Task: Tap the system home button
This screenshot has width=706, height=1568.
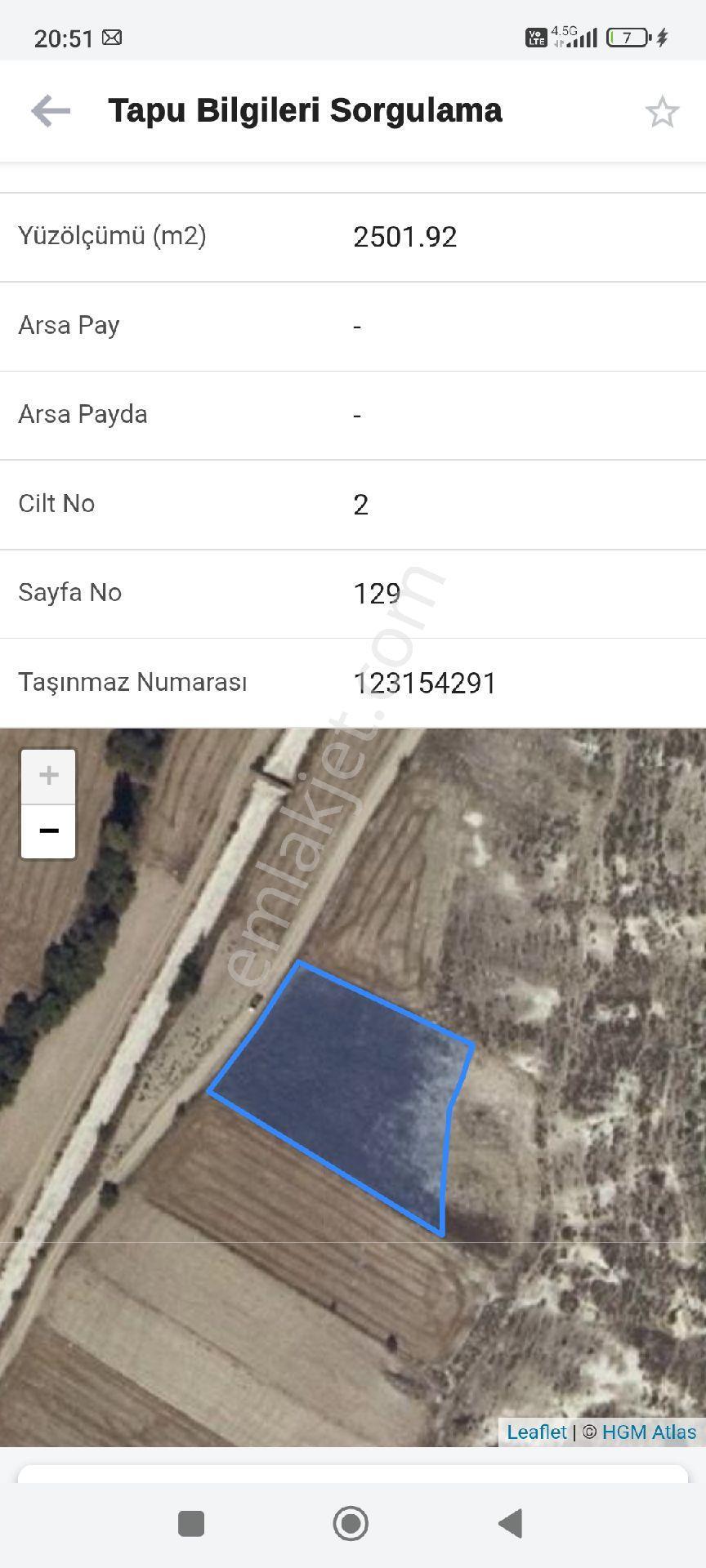Action: tap(351, 1523)
